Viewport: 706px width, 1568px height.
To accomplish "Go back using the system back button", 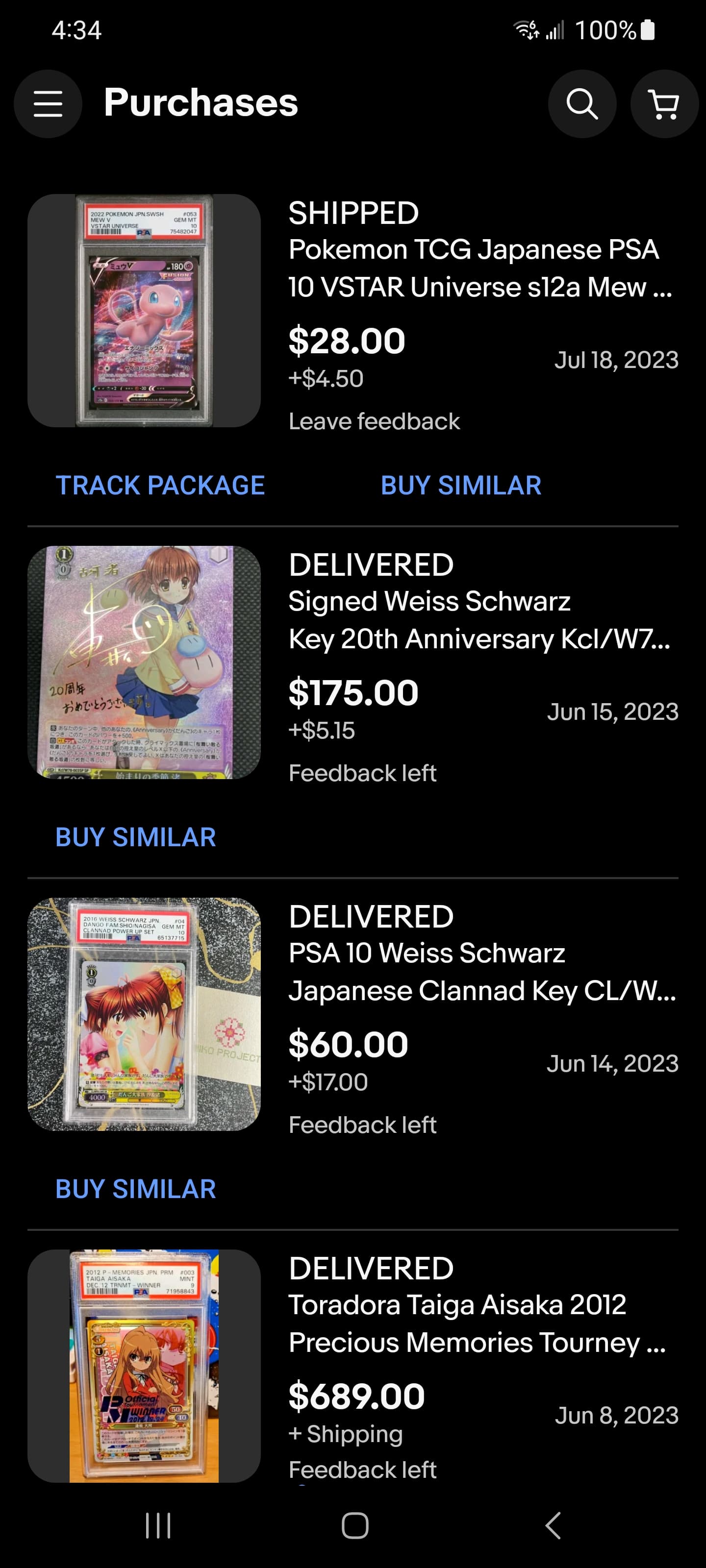I will click(553, 1525).
